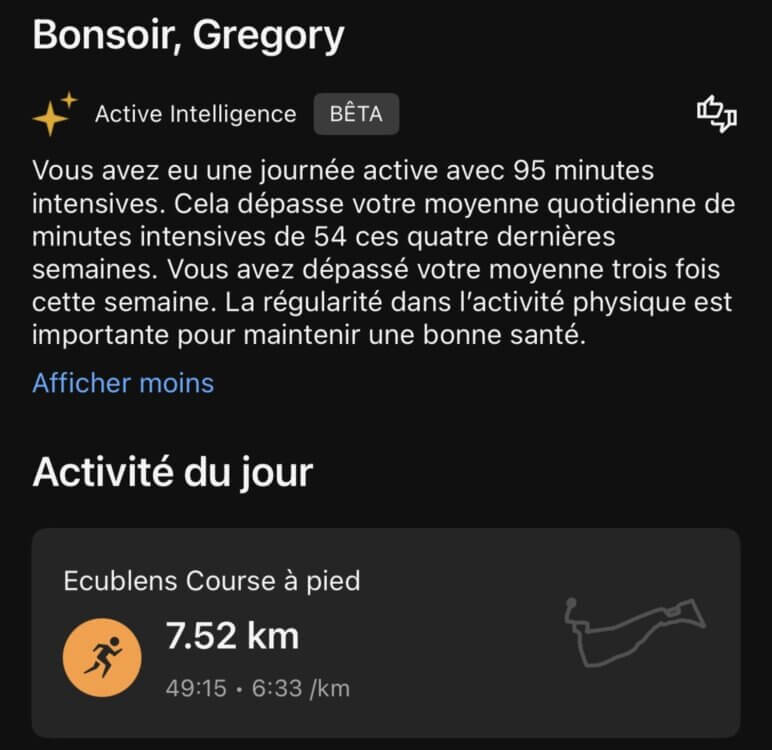Open the Ecublens Course à pied activity
772x750 pixels.
[x=385, y=632]
